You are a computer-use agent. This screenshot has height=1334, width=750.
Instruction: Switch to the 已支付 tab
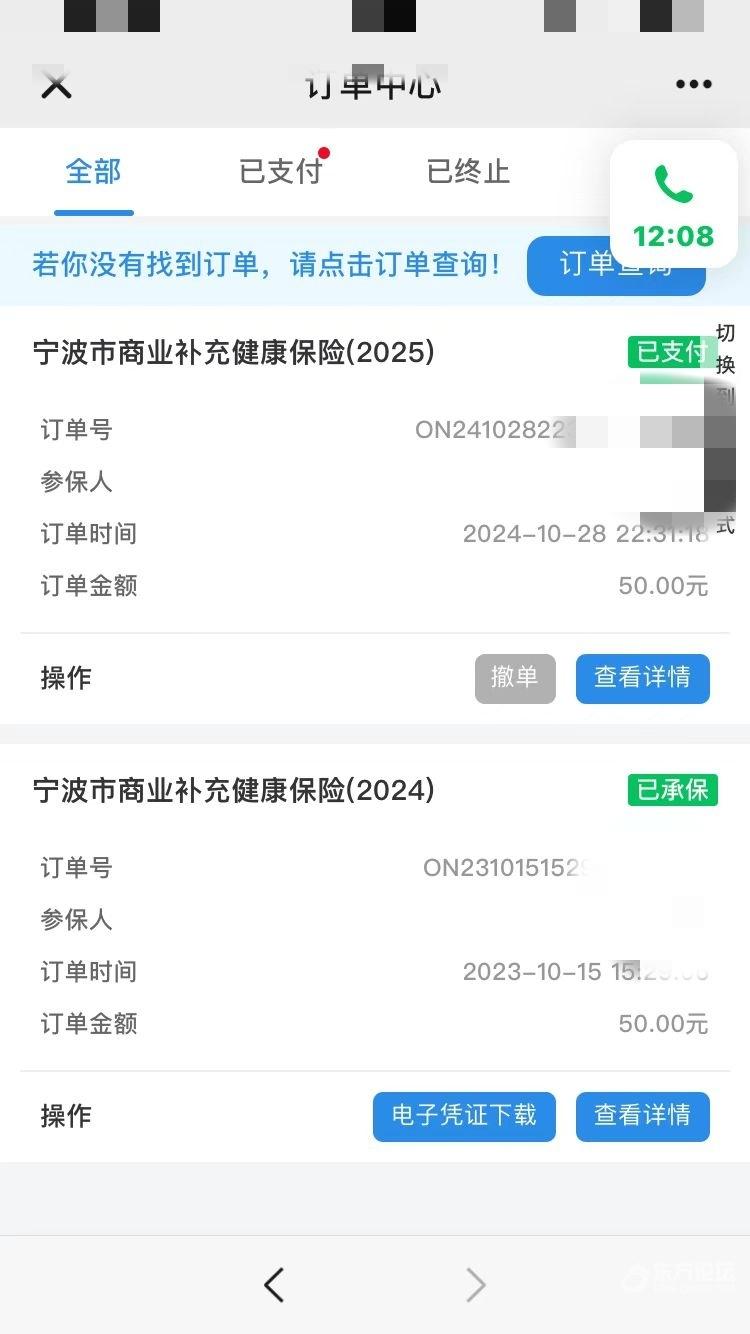click(281, 172)
